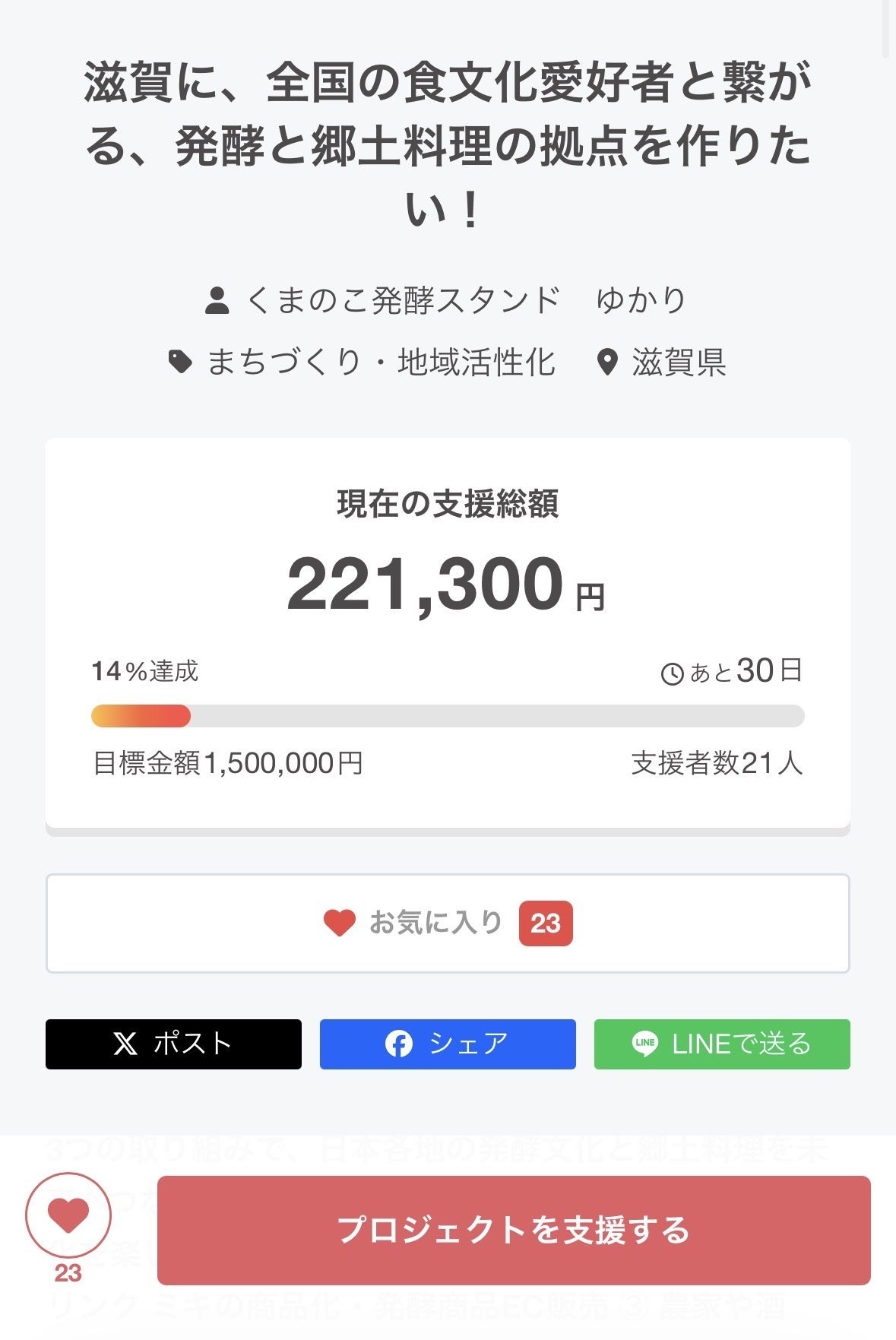Tap the お気に入り favorite button
The height and width of the screenshot is (1340, 896).
click(x=448, y=923)
